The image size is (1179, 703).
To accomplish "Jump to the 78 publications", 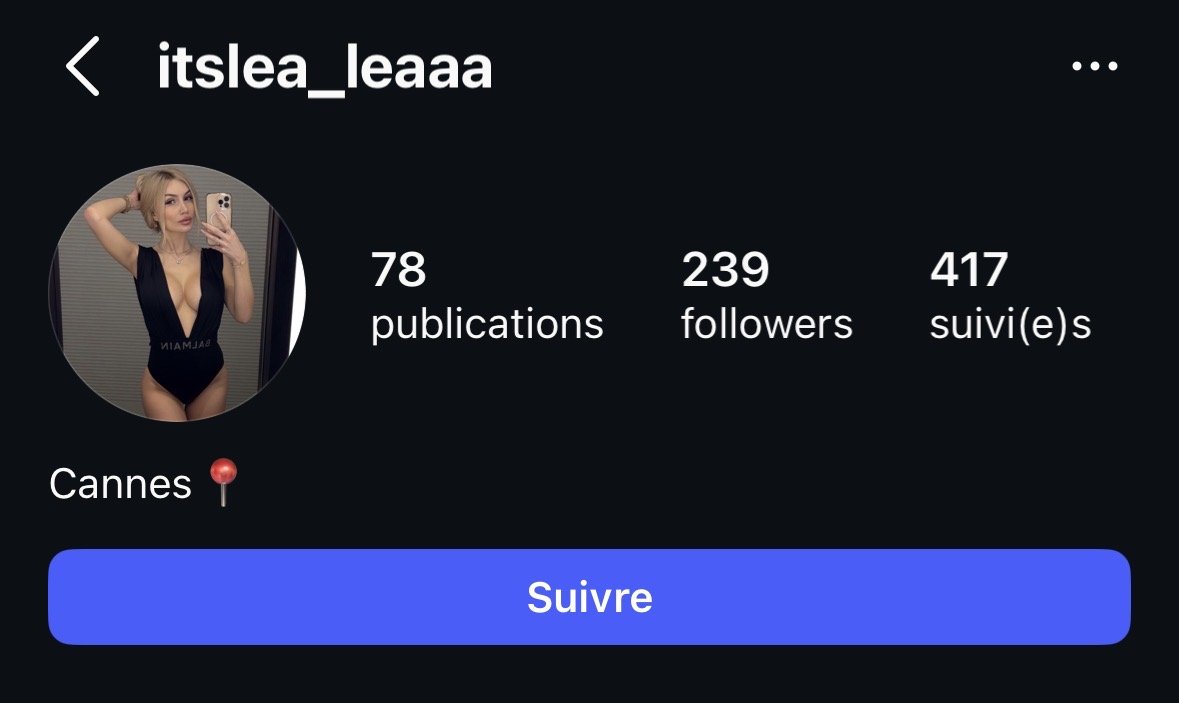I will (486, 296).
